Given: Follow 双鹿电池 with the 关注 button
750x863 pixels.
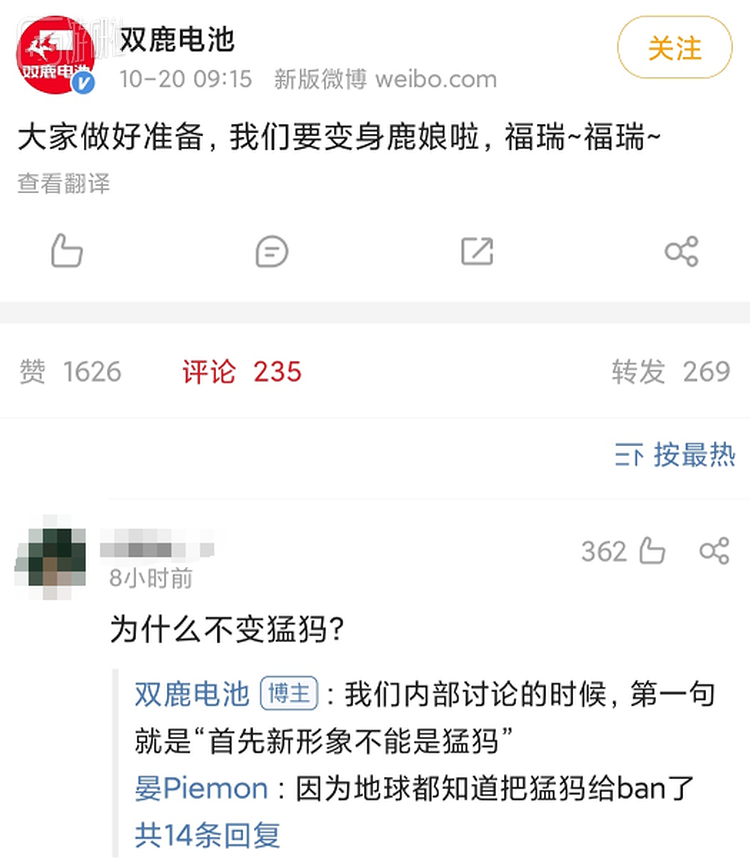Looking at the screenshot, I should pyautogui.click(x=675, y=48).
